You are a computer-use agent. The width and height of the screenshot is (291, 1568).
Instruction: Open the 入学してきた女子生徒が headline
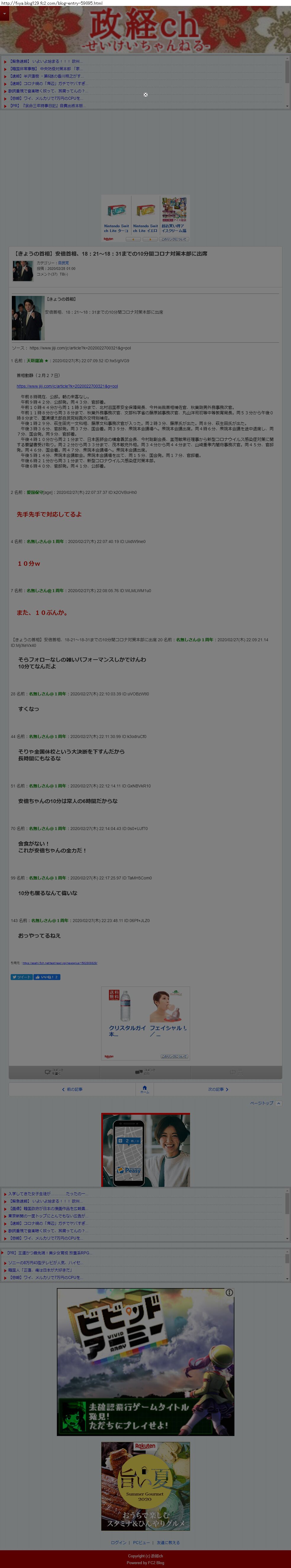tap(46, 1194)
